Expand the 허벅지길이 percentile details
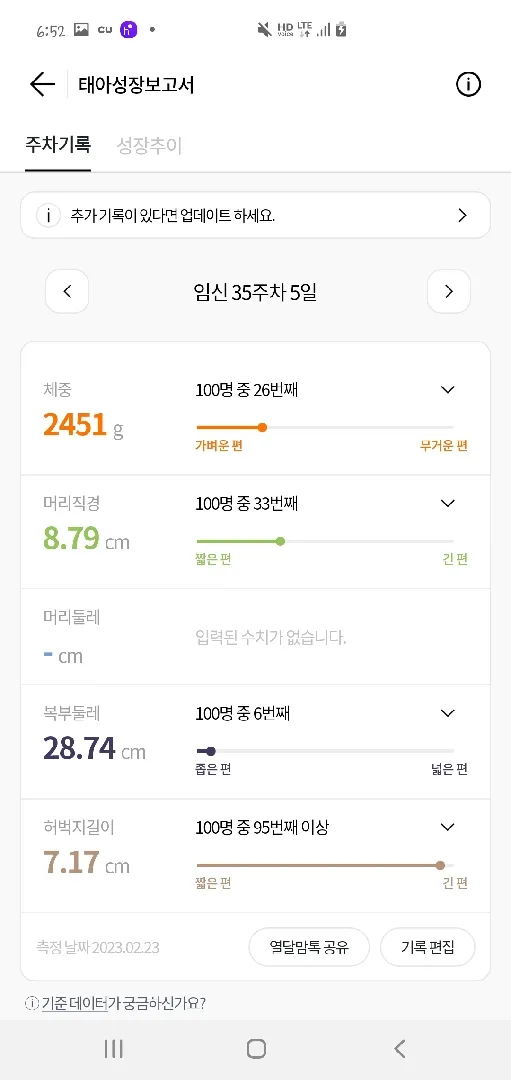Viewport: 511px width, 1080px height. [x=448, y=827]
